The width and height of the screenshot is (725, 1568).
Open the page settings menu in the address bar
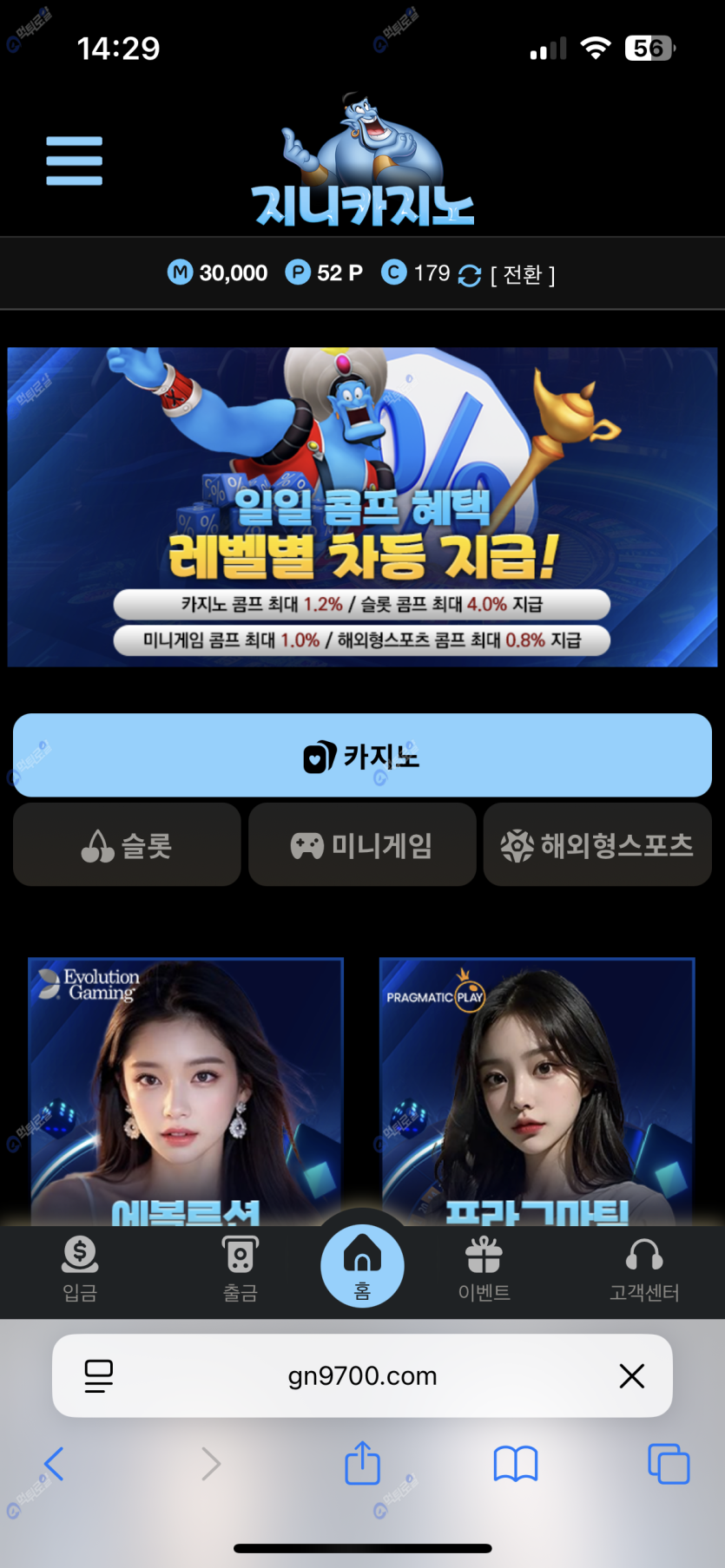pyautogui.click(x=98, y=1375)
